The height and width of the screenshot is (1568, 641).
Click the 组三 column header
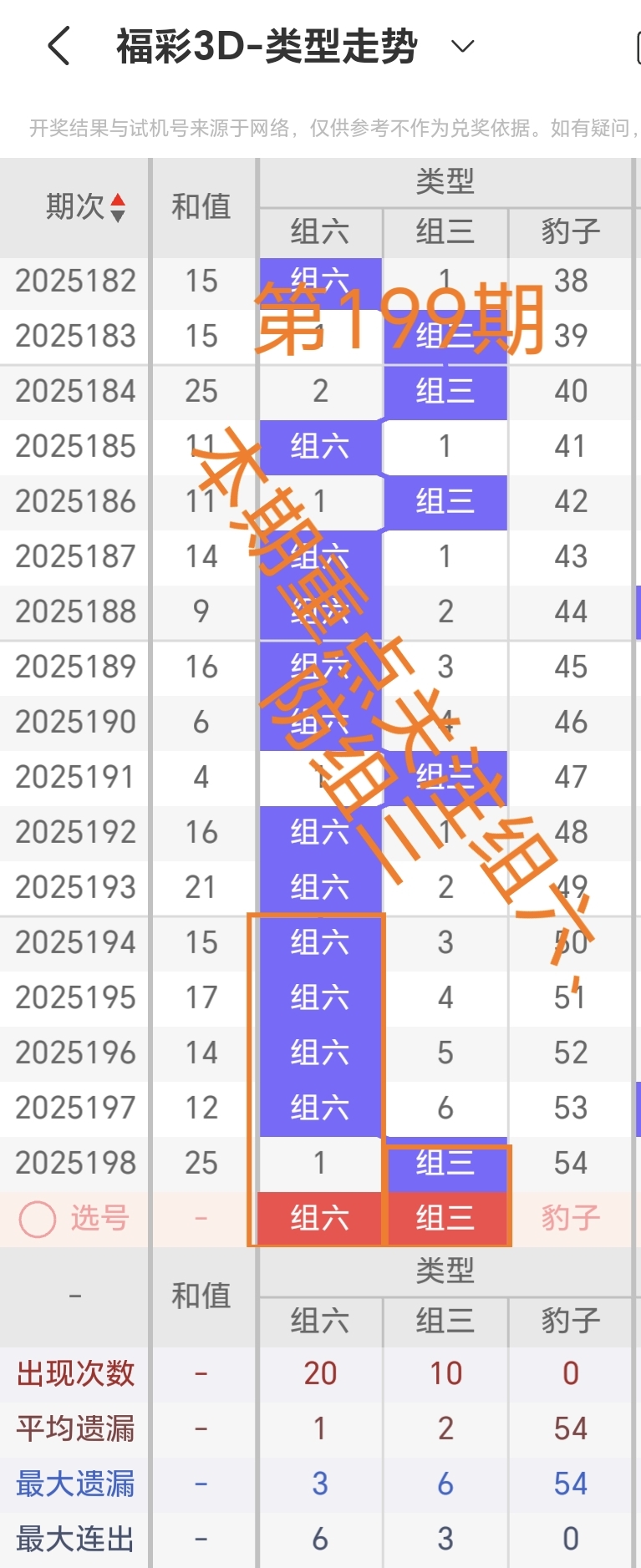[x=445, y=233]
